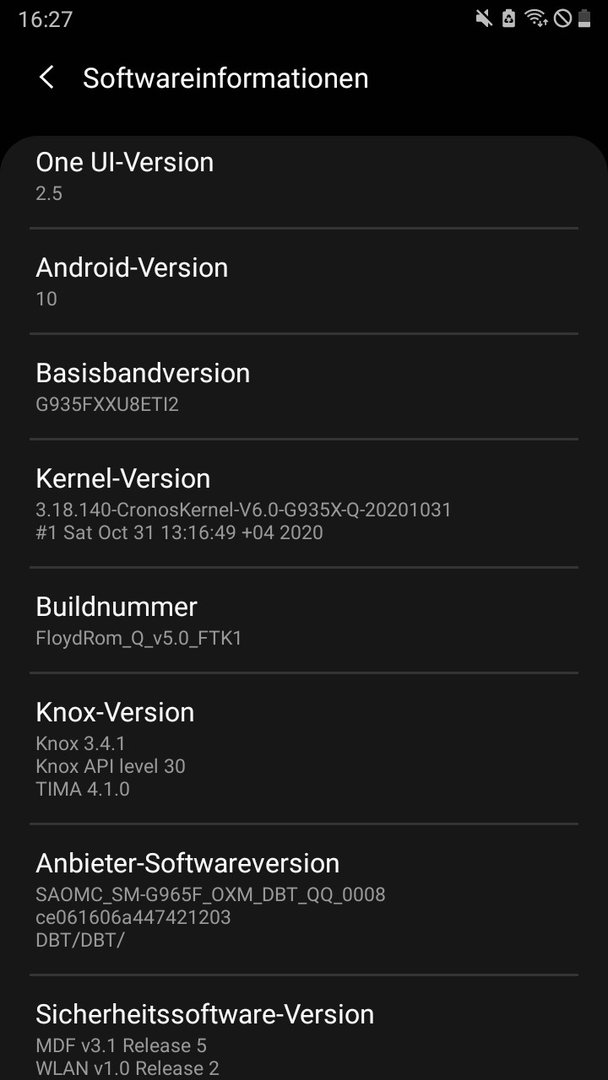Select the Basisbandversion entry
Viewport: 608px width, 1080px height.
tap(303, 387)
